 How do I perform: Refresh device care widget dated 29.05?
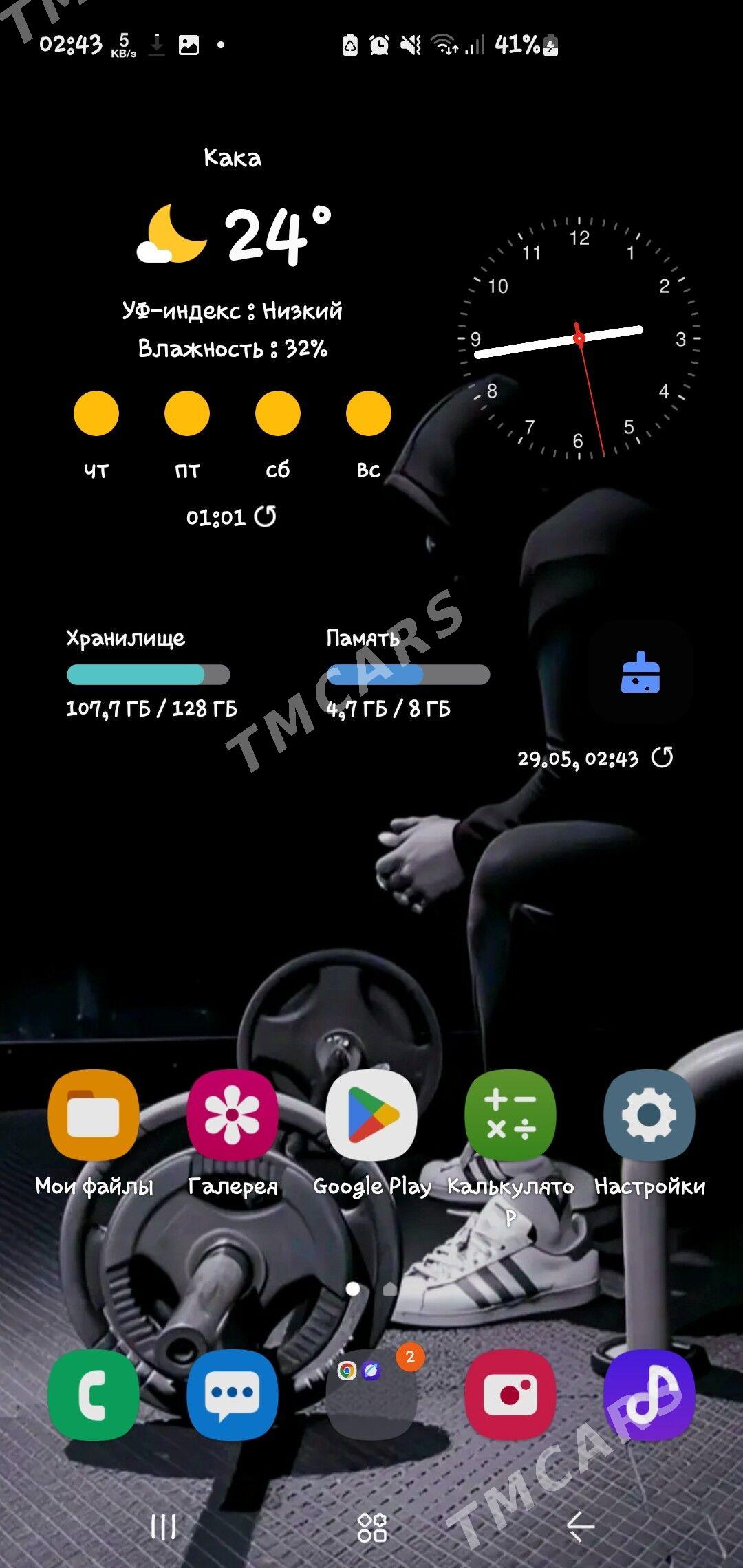coord(663,758)
